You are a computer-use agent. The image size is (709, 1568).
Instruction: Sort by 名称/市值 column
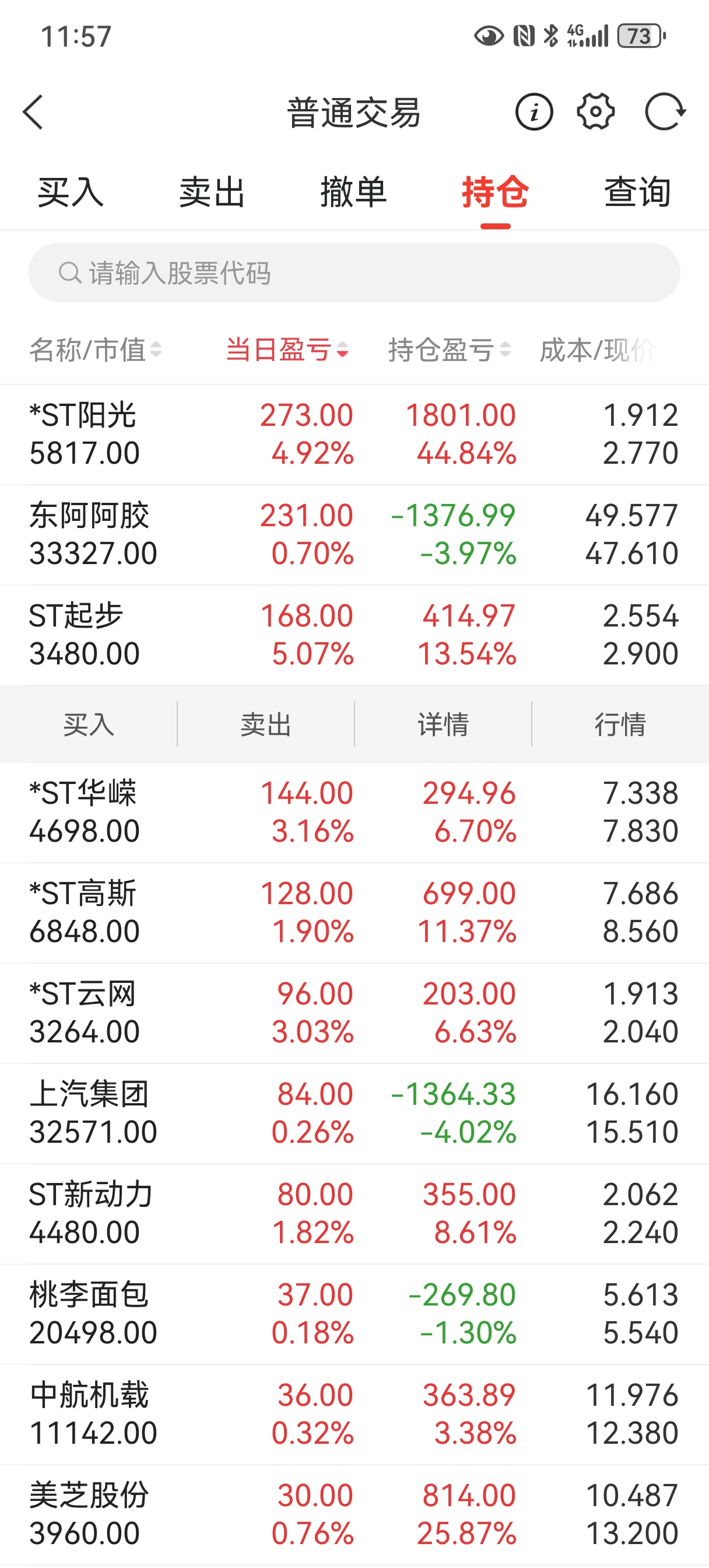[x=96, y=350]
